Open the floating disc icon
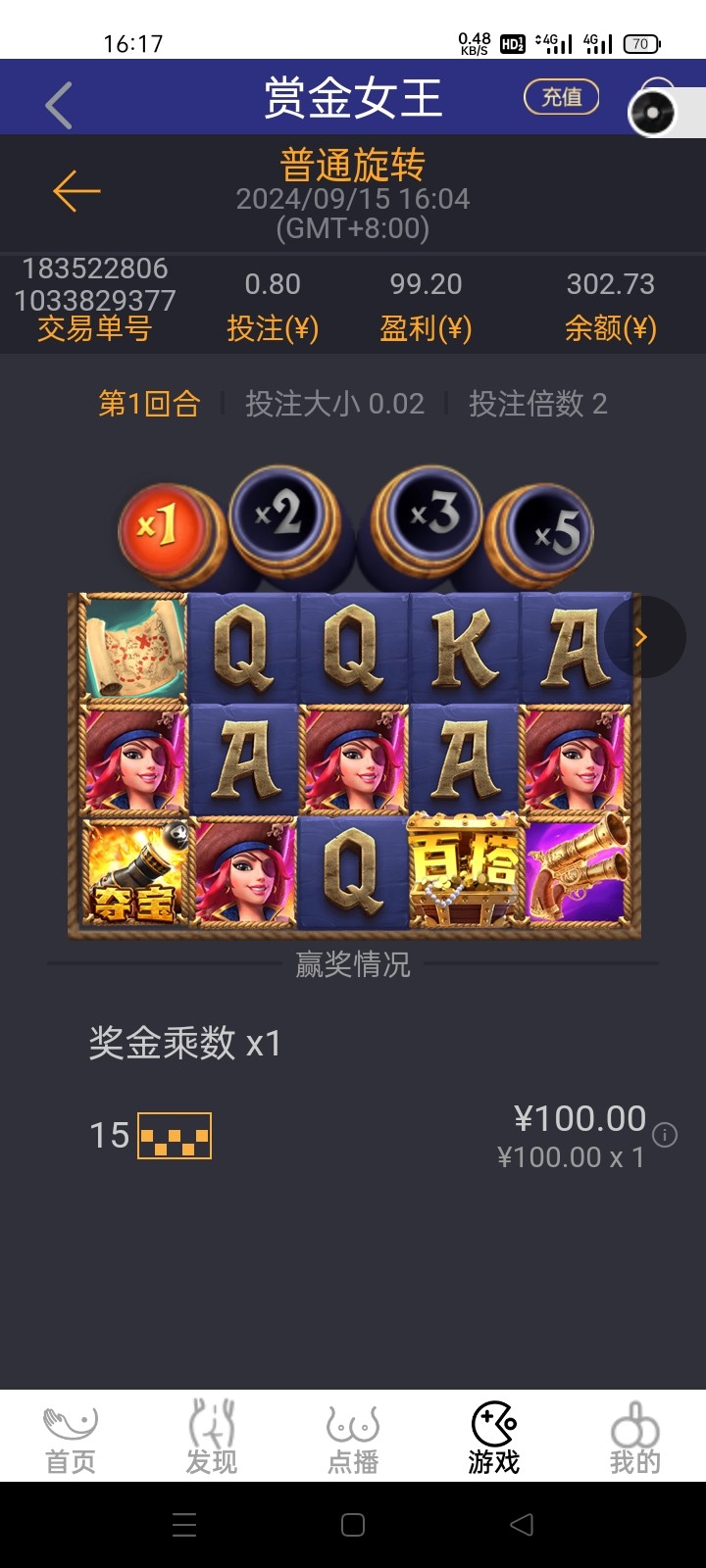This screenshot has height=1568, width=706. coord(653,114)
